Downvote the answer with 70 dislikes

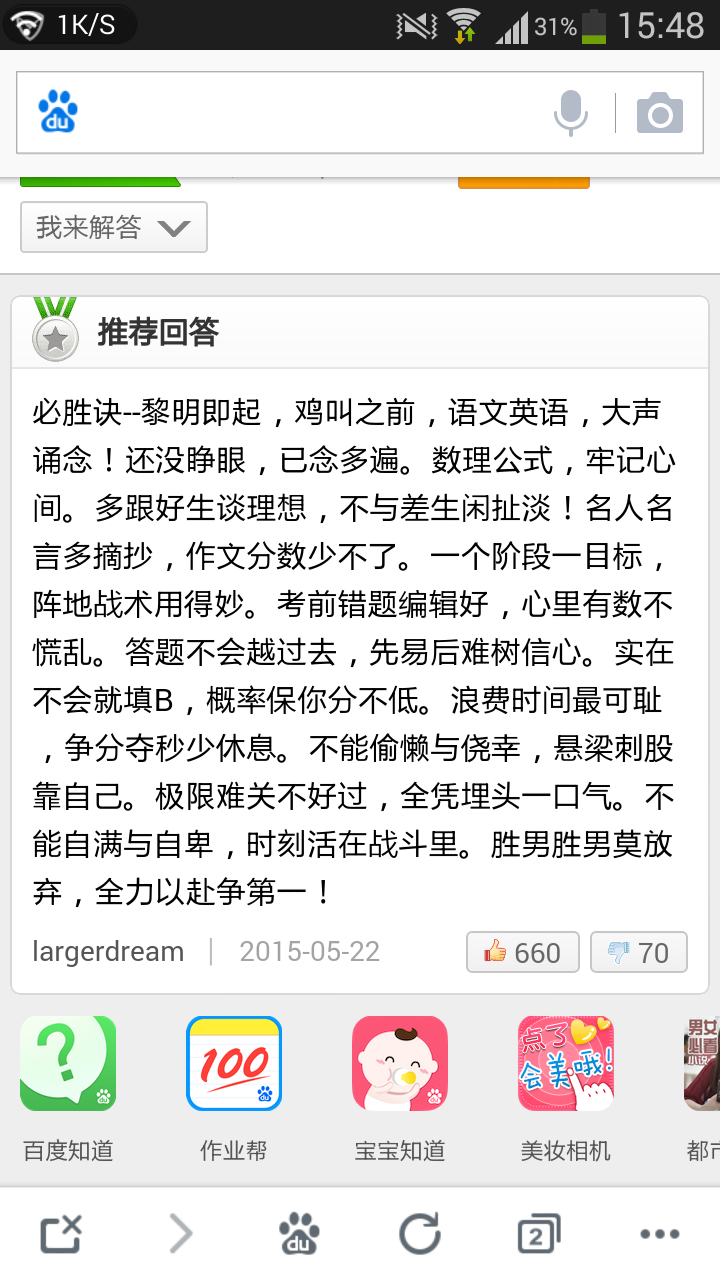point(639,952)
